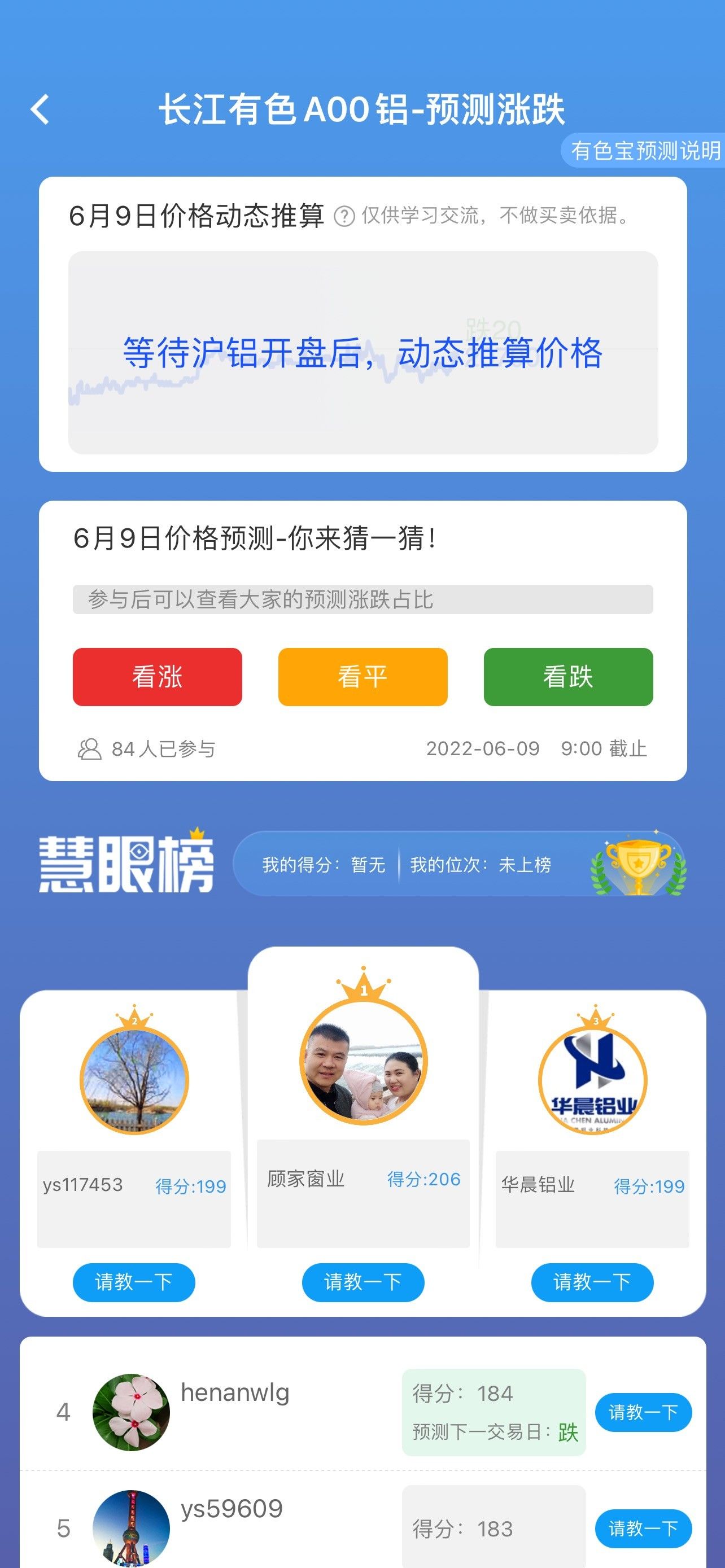Open henanwlg's flower avatar
The image size is (725, 1568).
pos(131,1412)
